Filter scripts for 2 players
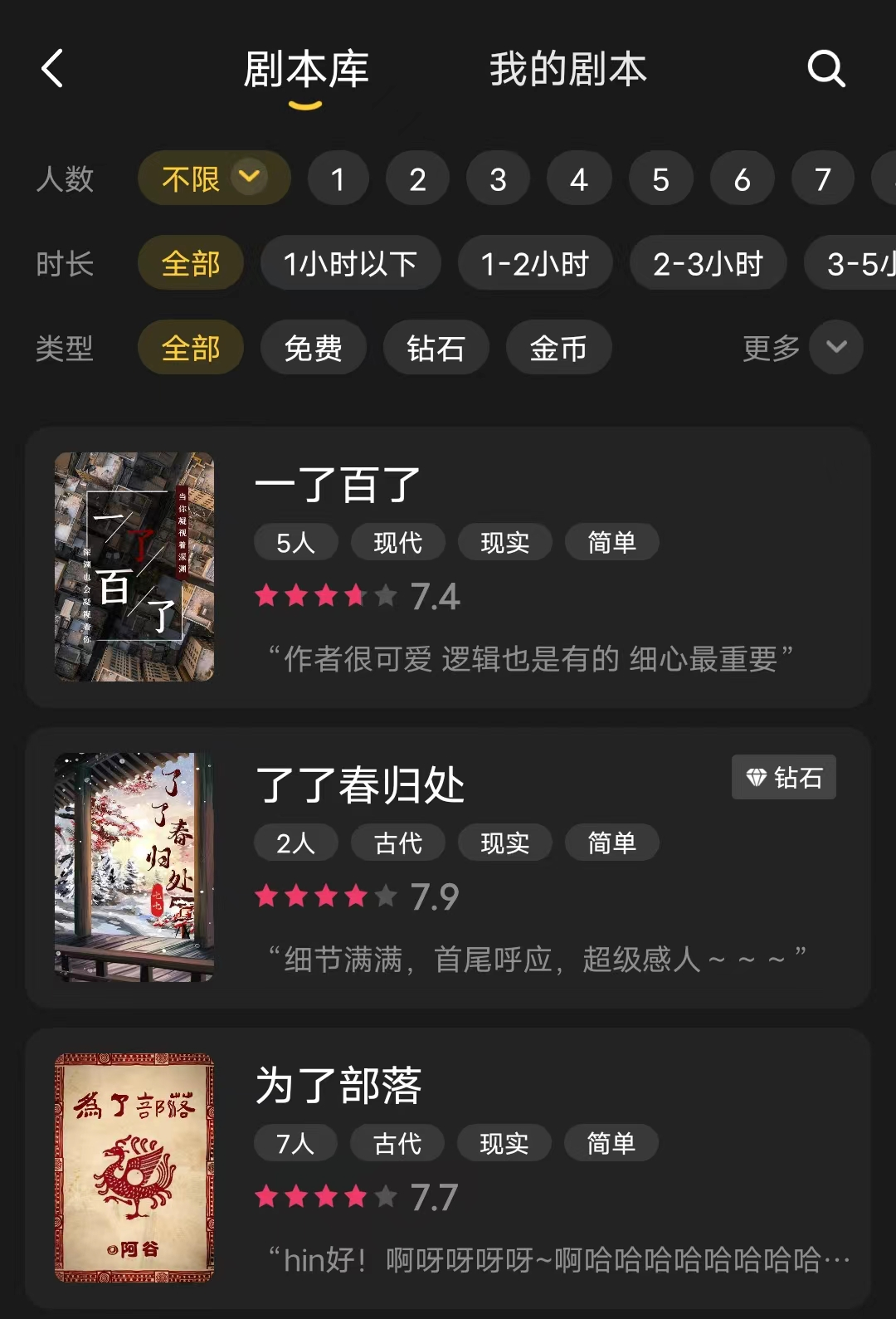The image size is (896, 1319). pos(417,178)
